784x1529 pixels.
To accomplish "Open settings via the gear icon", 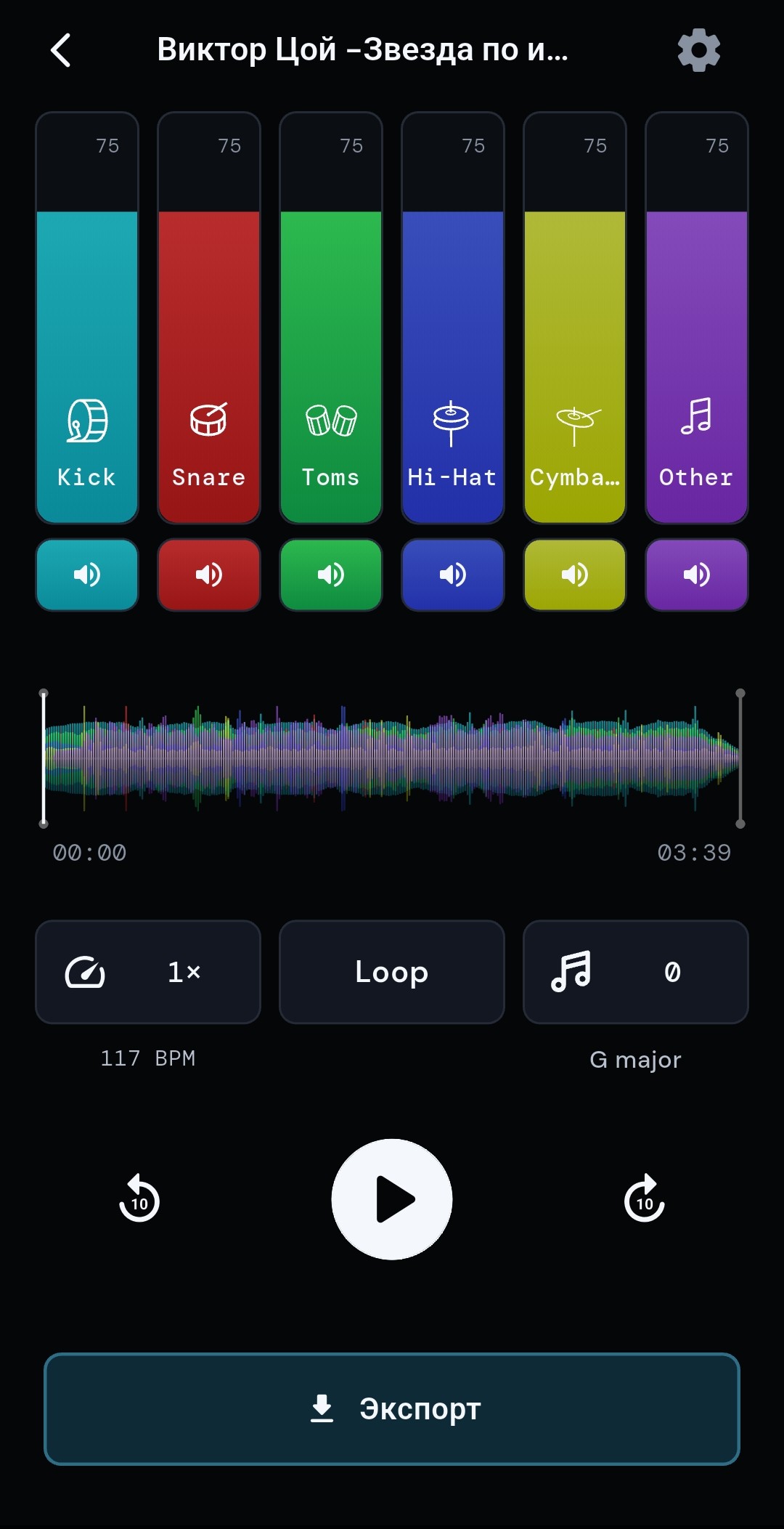I will (698, 50).
